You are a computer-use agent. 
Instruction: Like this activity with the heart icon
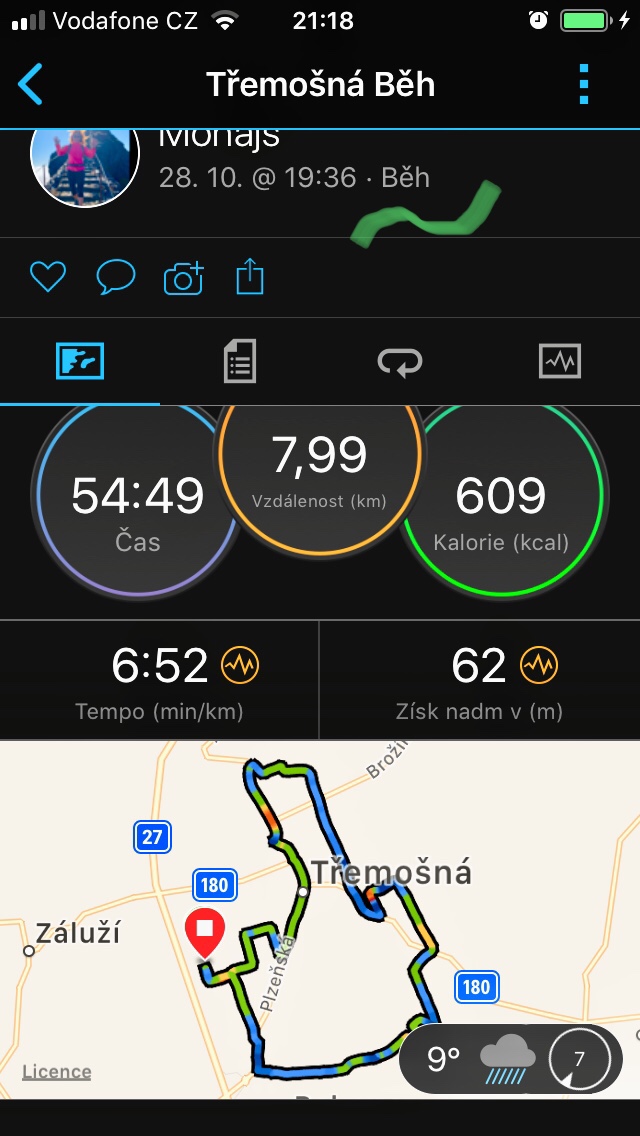[48, 277]
